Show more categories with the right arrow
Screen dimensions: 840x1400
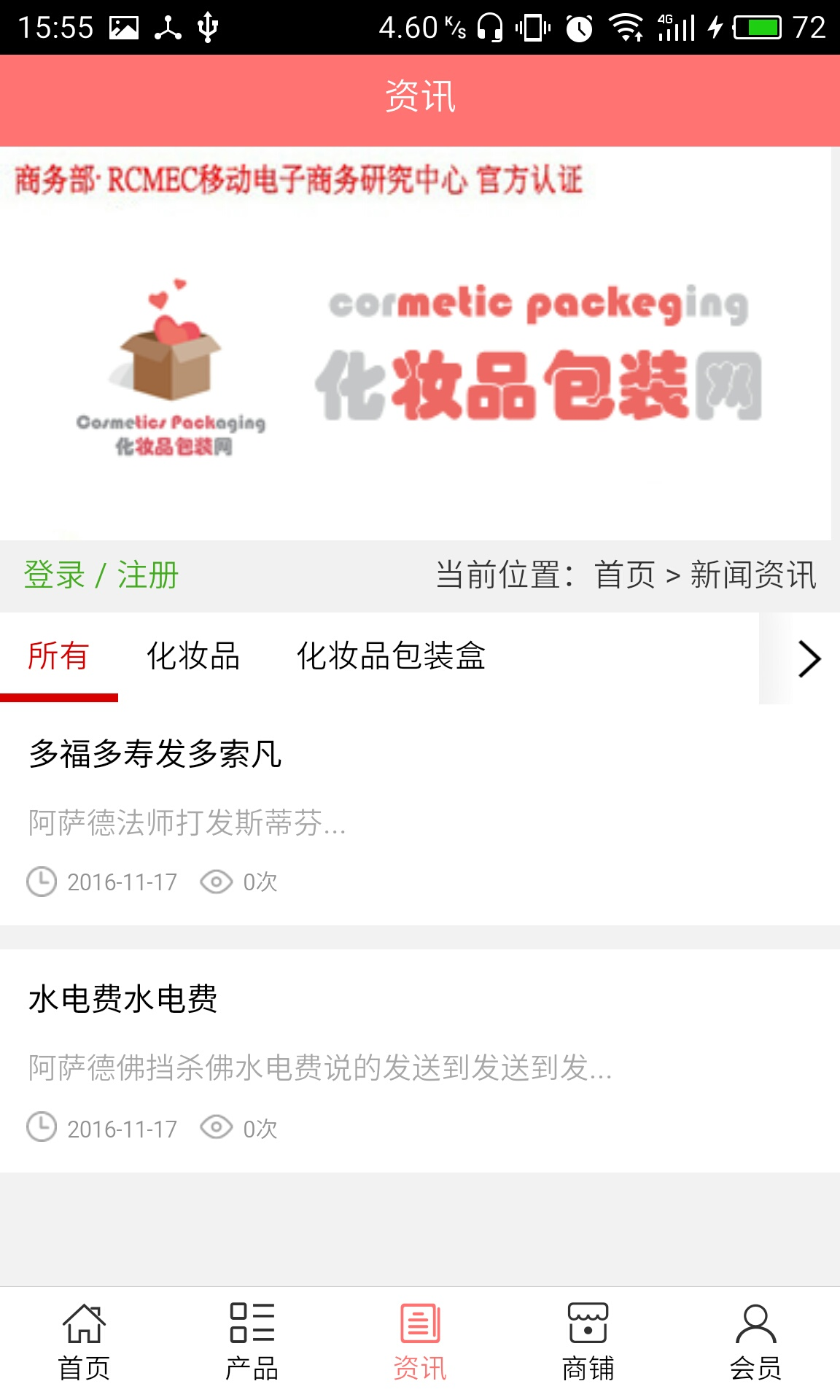tap(808, 658)
